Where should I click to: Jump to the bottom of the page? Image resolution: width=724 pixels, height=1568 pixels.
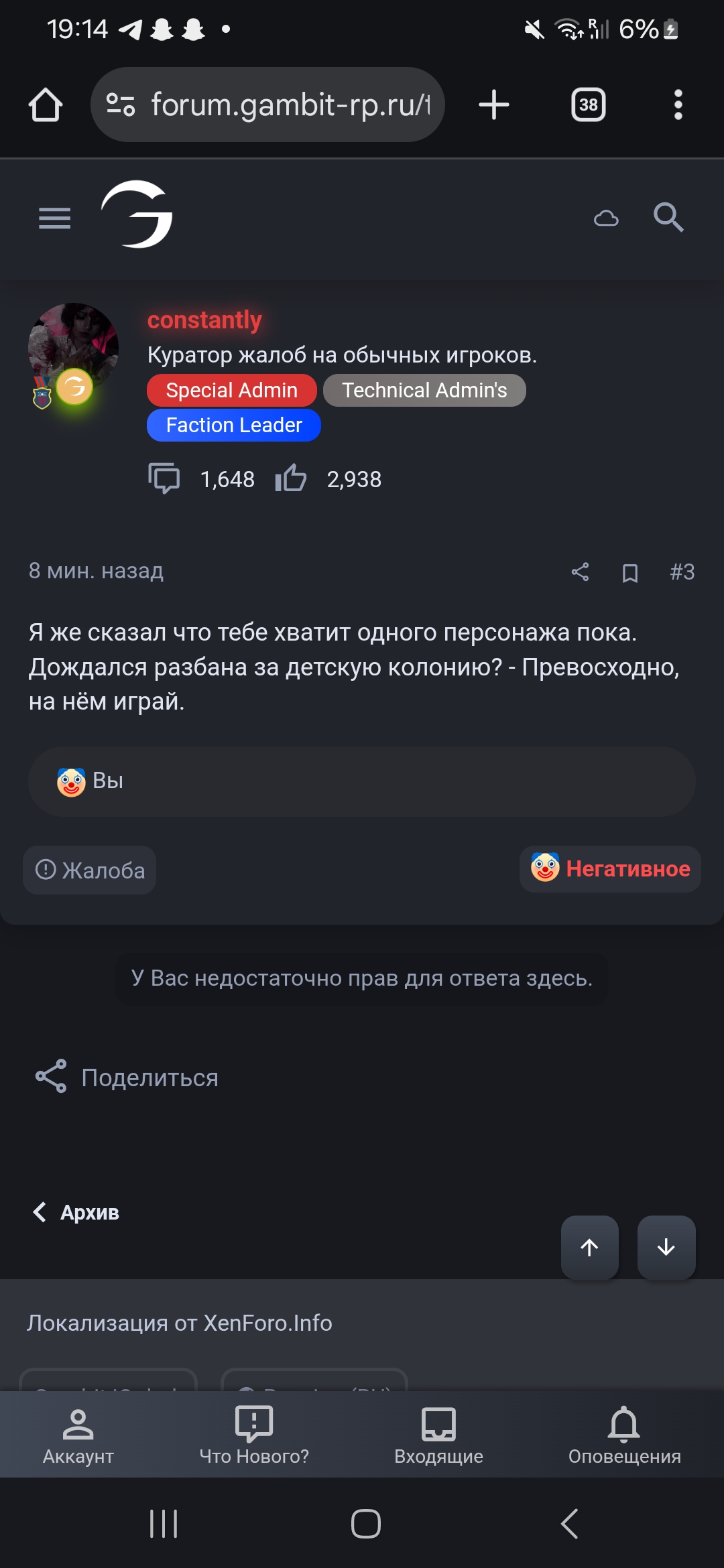click(x=666, y=1247)
